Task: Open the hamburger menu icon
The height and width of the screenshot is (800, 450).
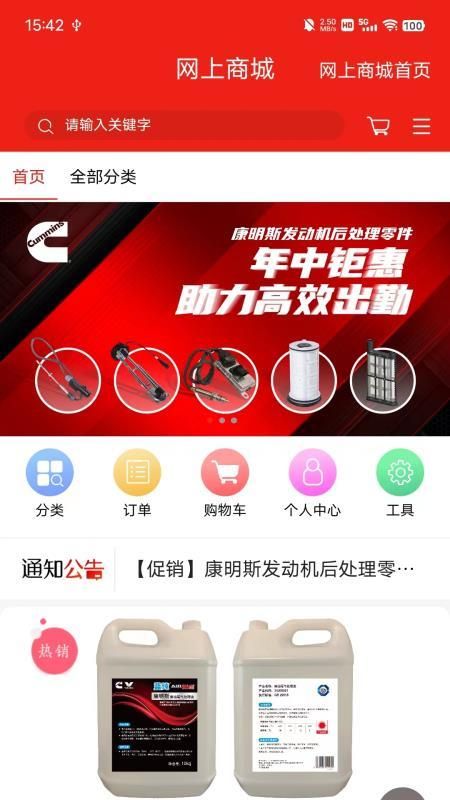Action: coord(421,126)
